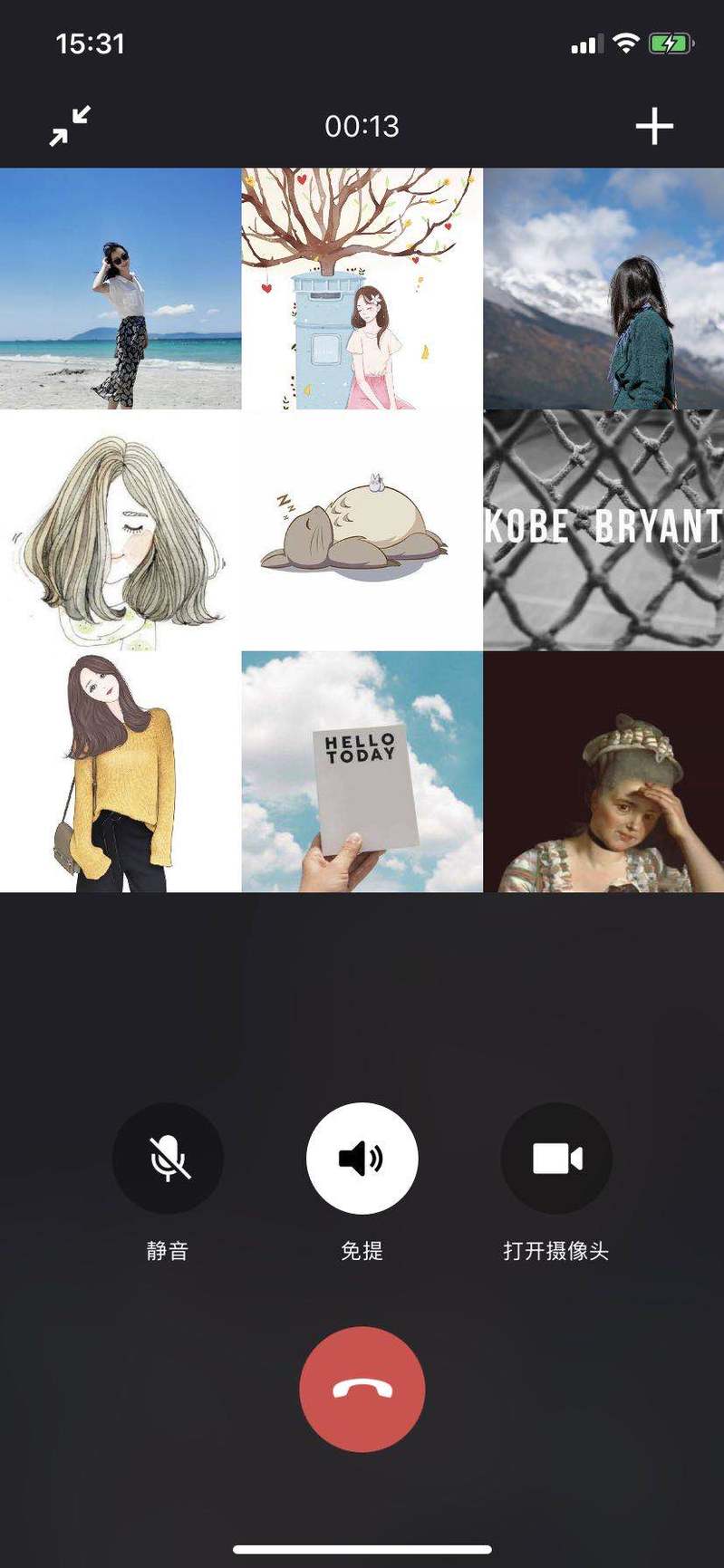Toggle the speakerphone (免提)

(362, 1159)
